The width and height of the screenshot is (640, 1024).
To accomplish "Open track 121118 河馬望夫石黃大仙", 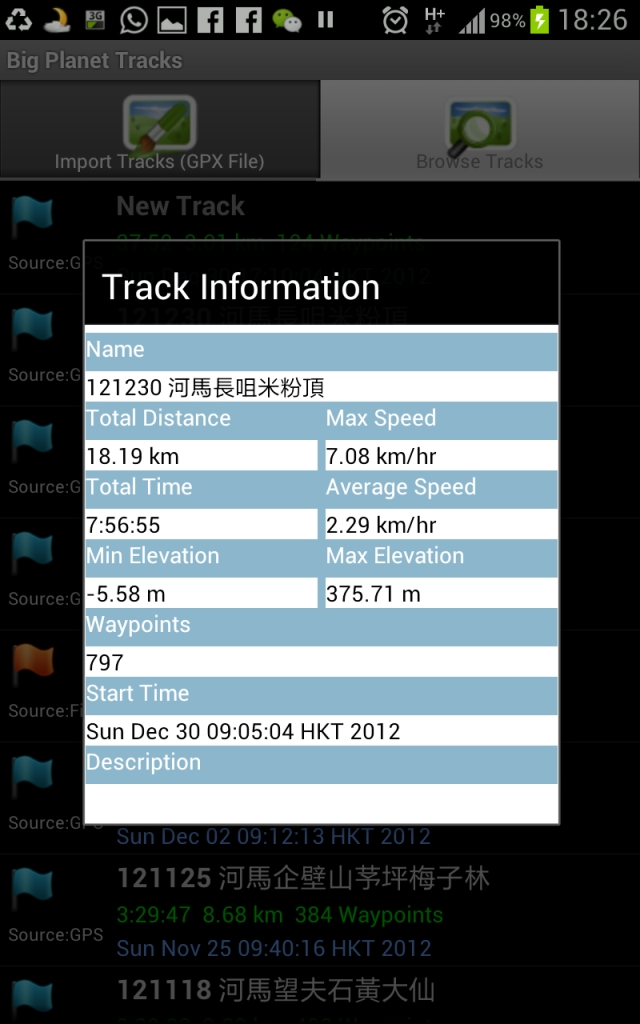I will 320,995.
